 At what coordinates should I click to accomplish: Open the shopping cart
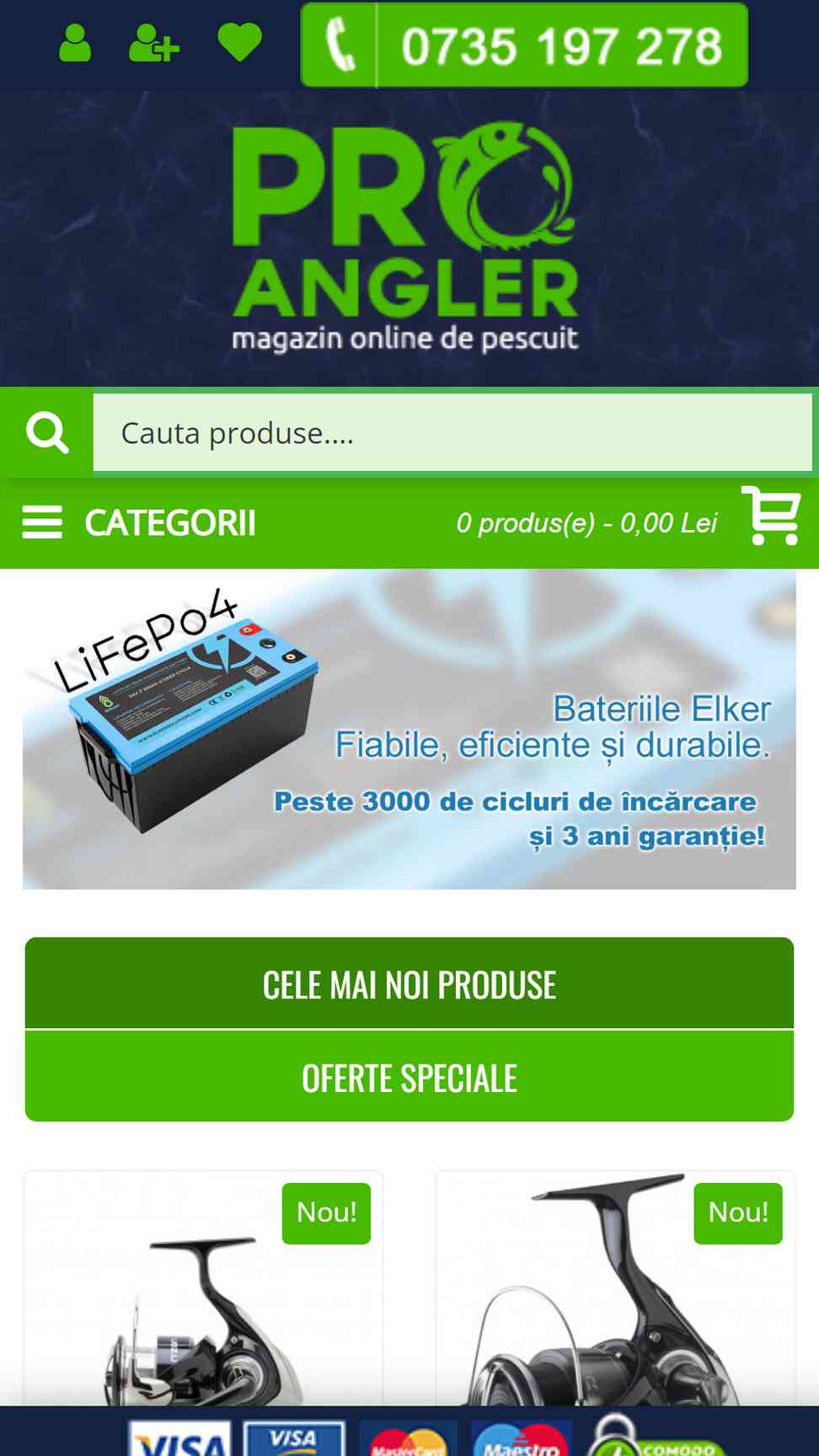coord(771,515)
